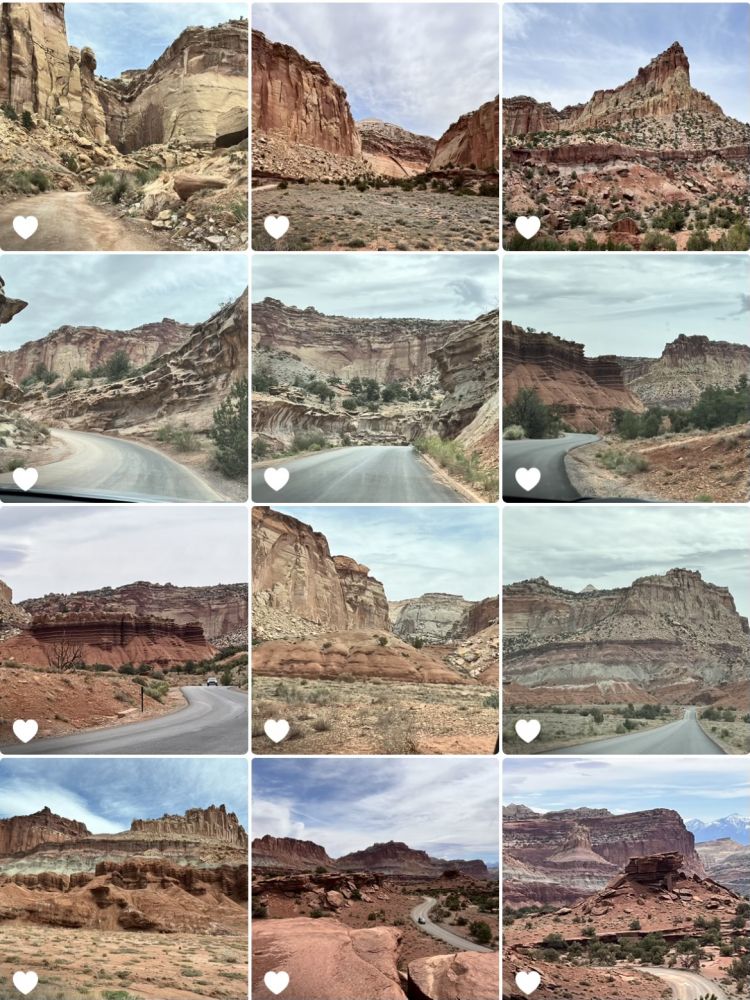This screenshot has width=750, height=1000.
Task: Open the photo of the pointed red peak
Action: pos(626,126)
